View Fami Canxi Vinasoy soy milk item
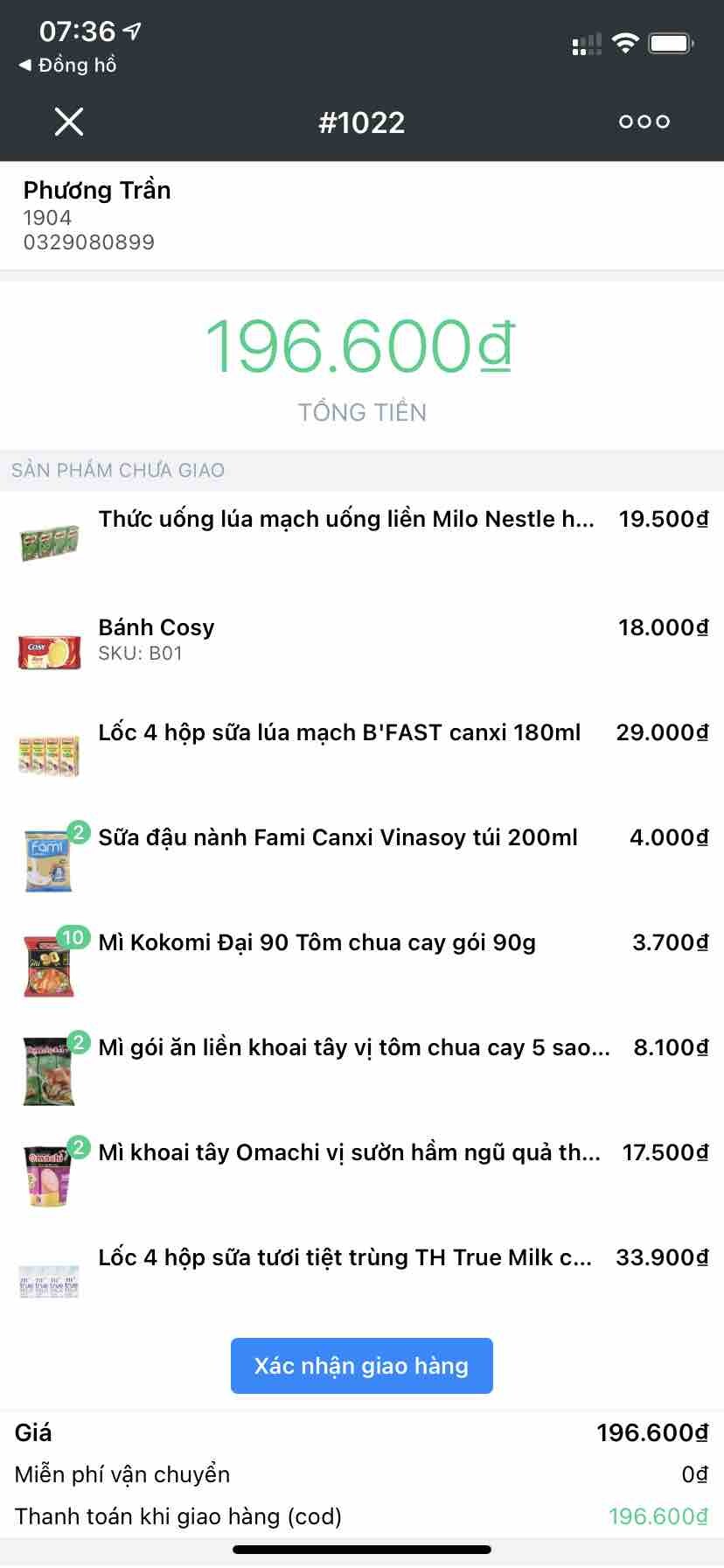 pos(338,838)
